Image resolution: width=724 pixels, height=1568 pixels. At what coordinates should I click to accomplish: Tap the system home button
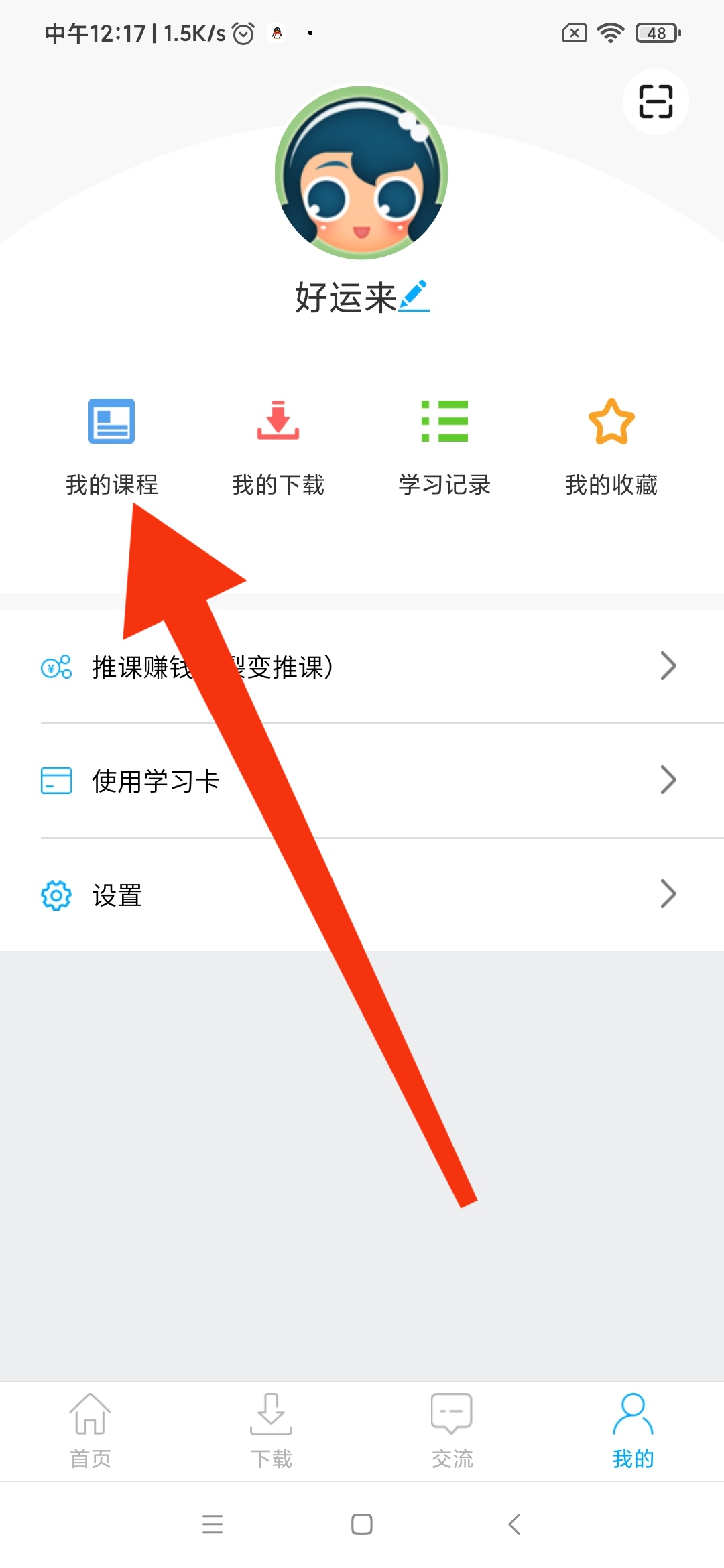point(362,1524)
